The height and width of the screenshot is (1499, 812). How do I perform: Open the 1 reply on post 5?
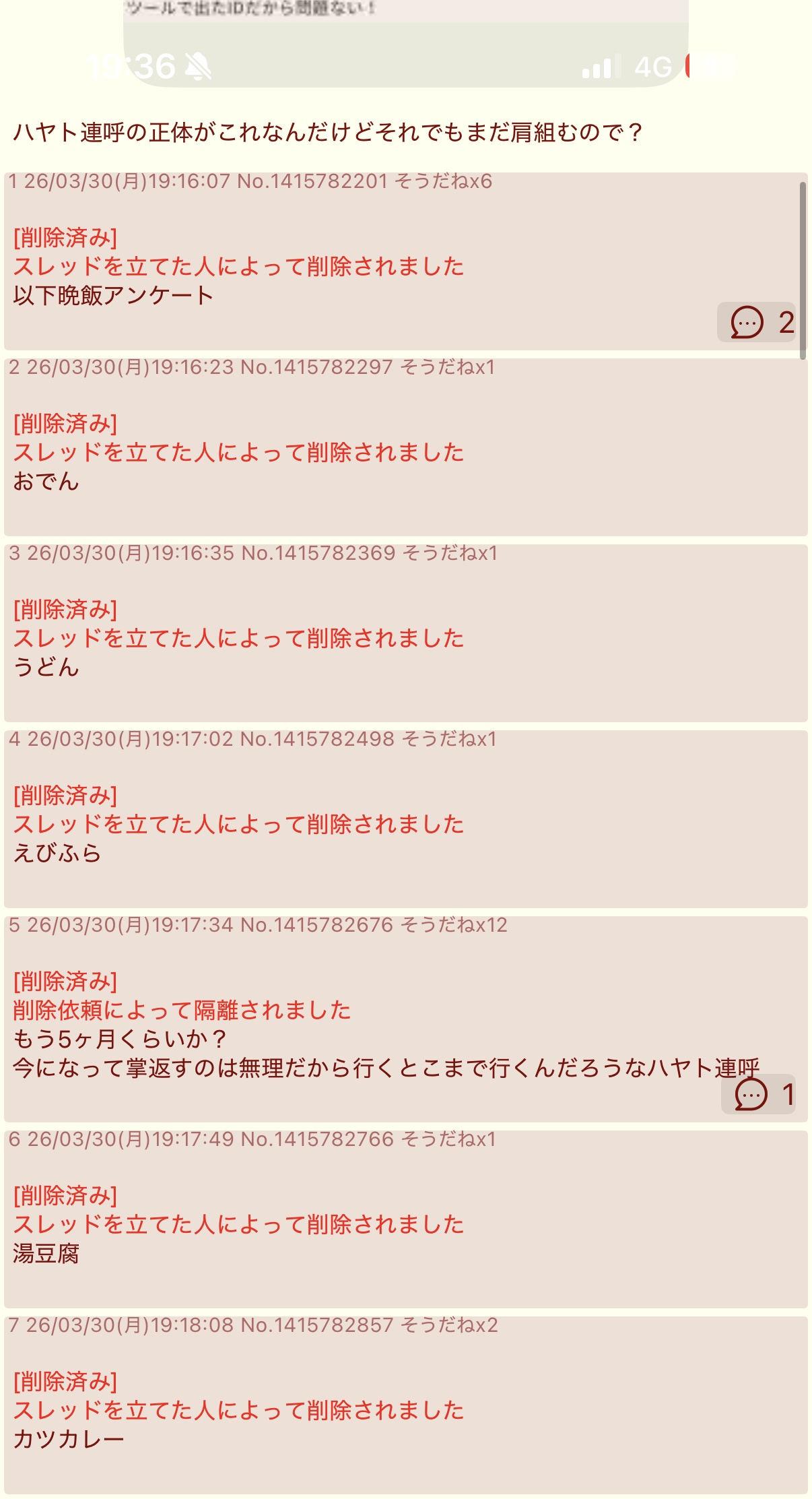[759, 1094]
